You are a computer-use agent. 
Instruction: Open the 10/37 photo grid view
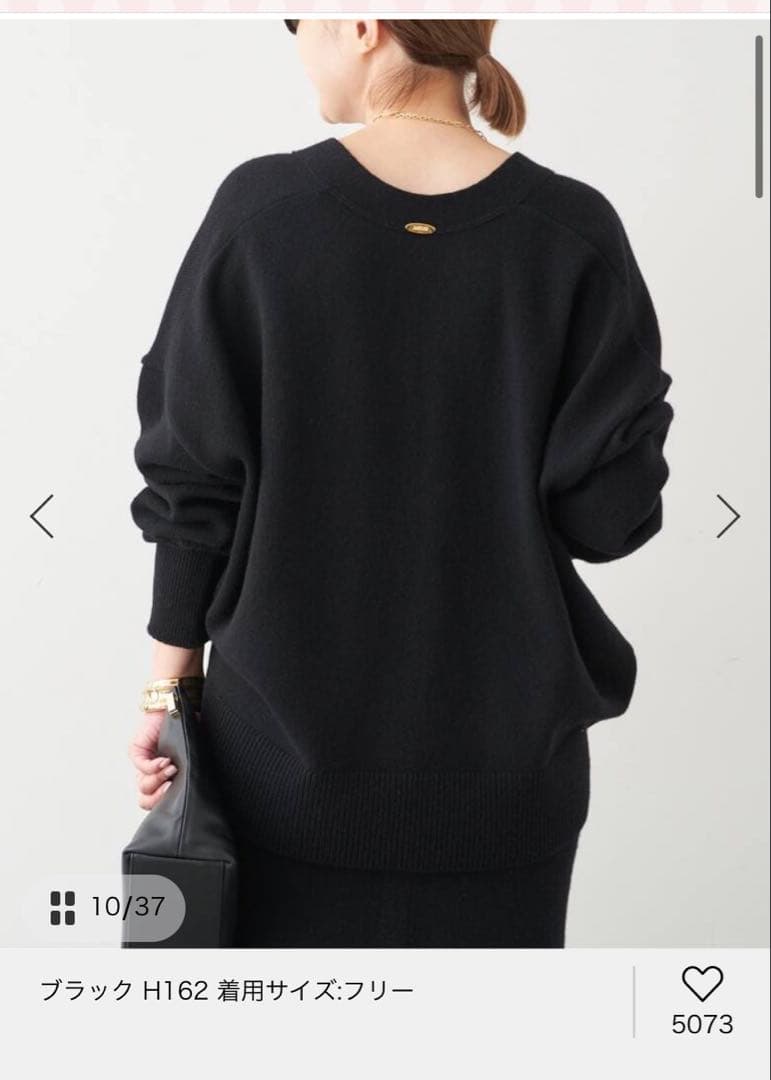[x=108, y=907]
